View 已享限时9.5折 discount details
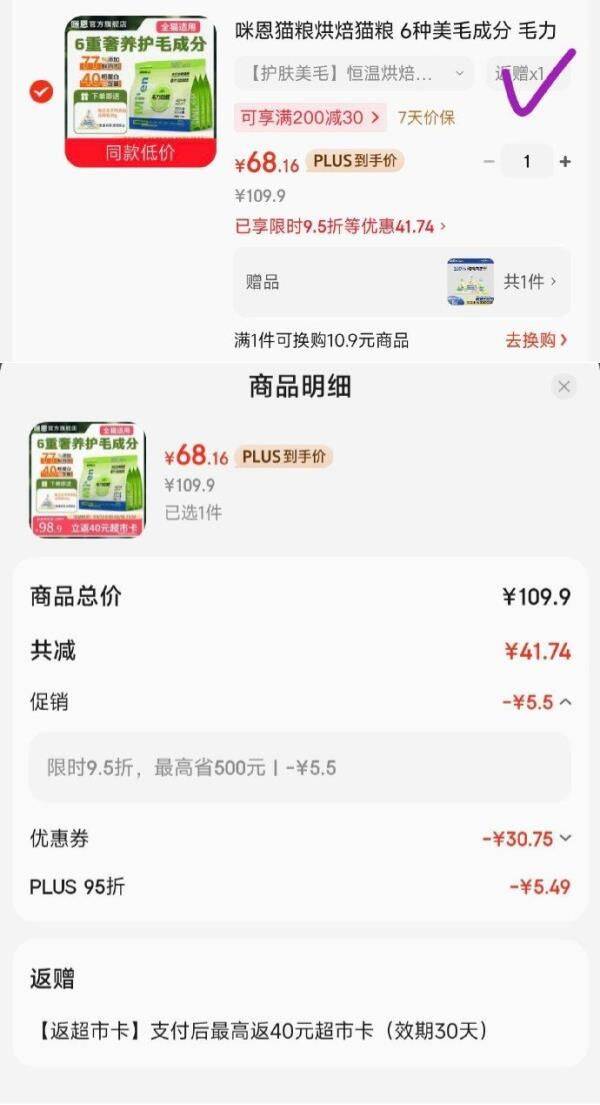This screenshot has width=600, height=1105. tap(340, 227)
